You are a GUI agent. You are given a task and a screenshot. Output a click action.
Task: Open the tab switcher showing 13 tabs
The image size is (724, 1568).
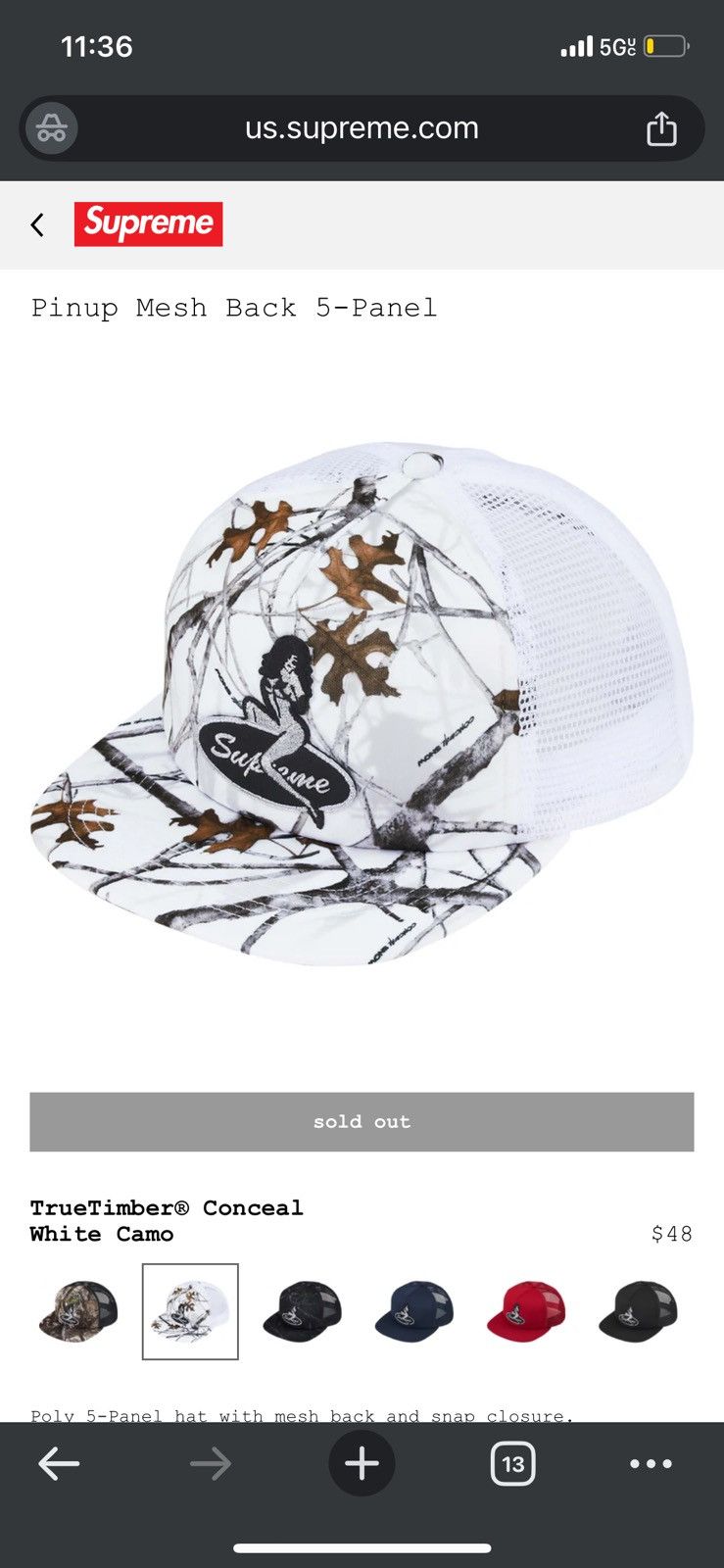coord(512,1463)
